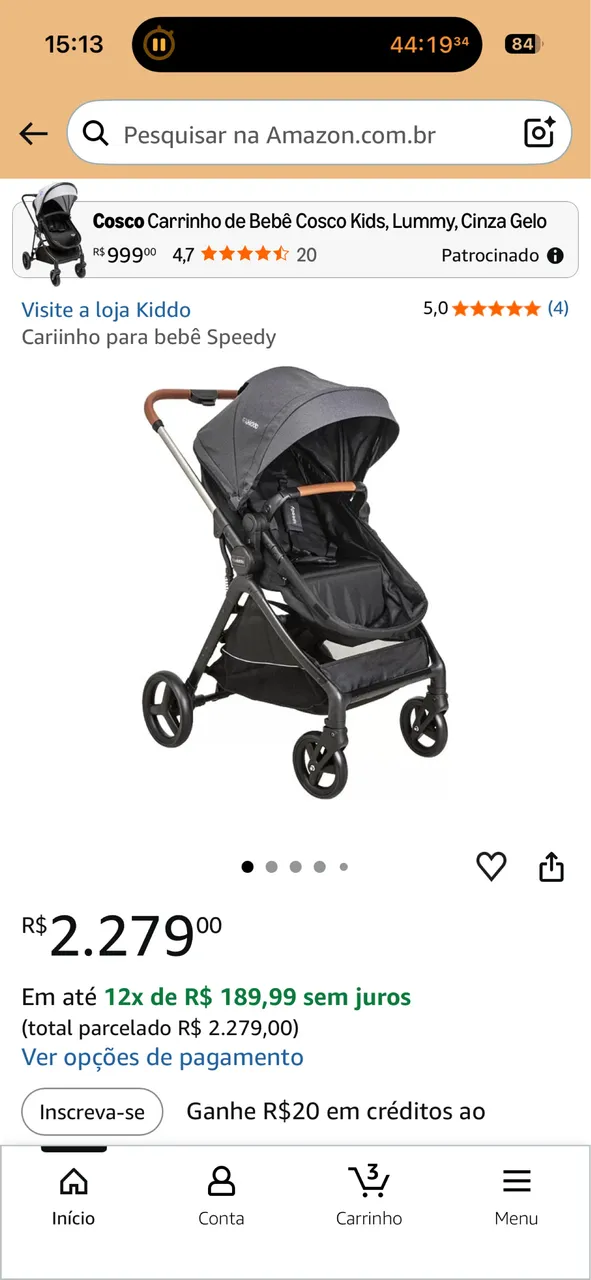591x1280 pixels.
Task: Open the main stroller product image
Action: (295, 582)
